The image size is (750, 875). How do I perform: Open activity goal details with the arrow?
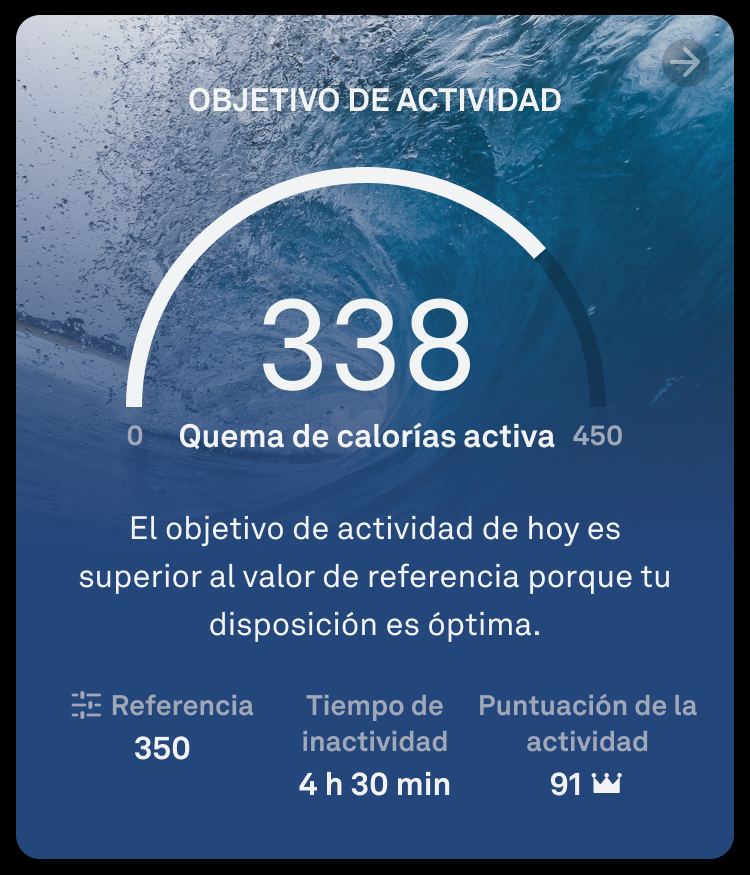pos(685,62)
